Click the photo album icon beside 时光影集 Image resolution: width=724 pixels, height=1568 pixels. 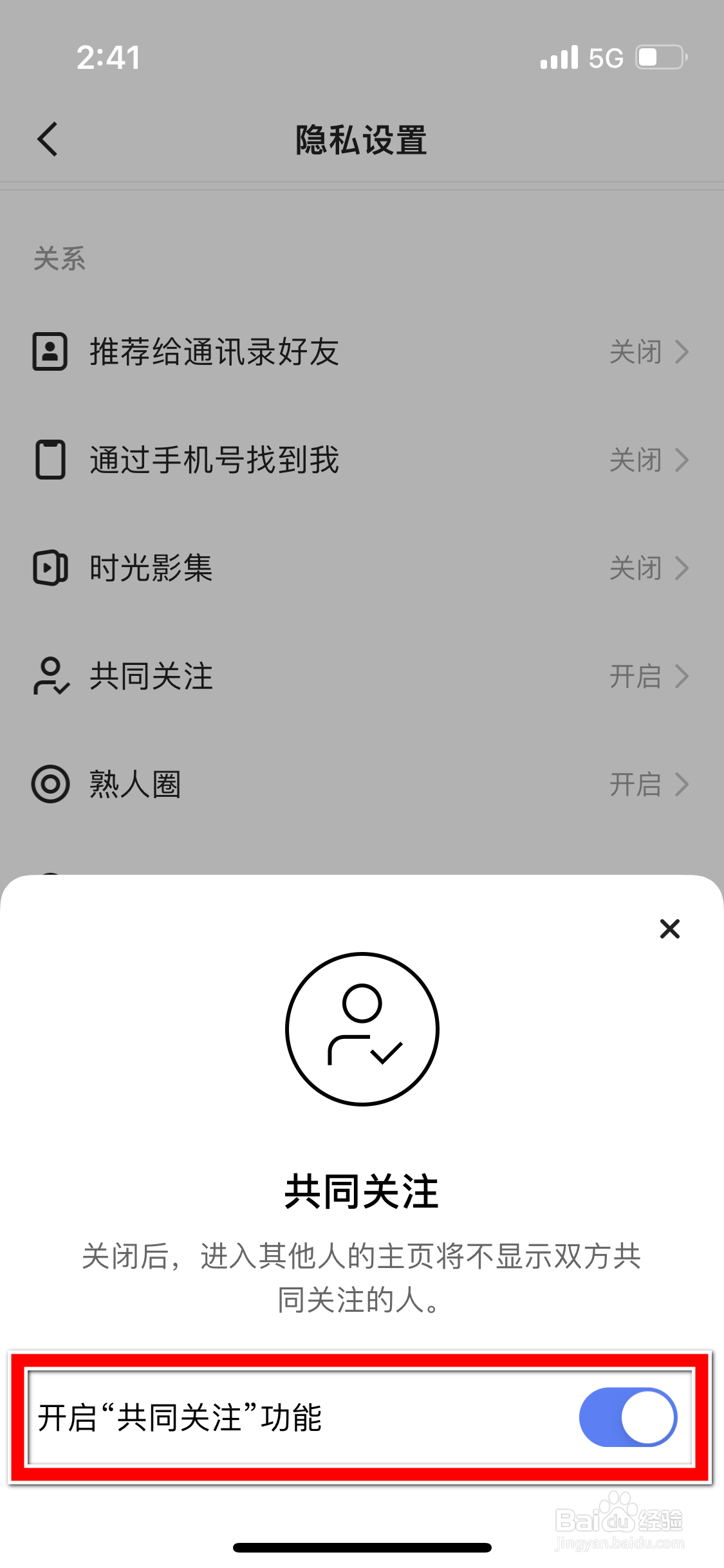[50, 568]
